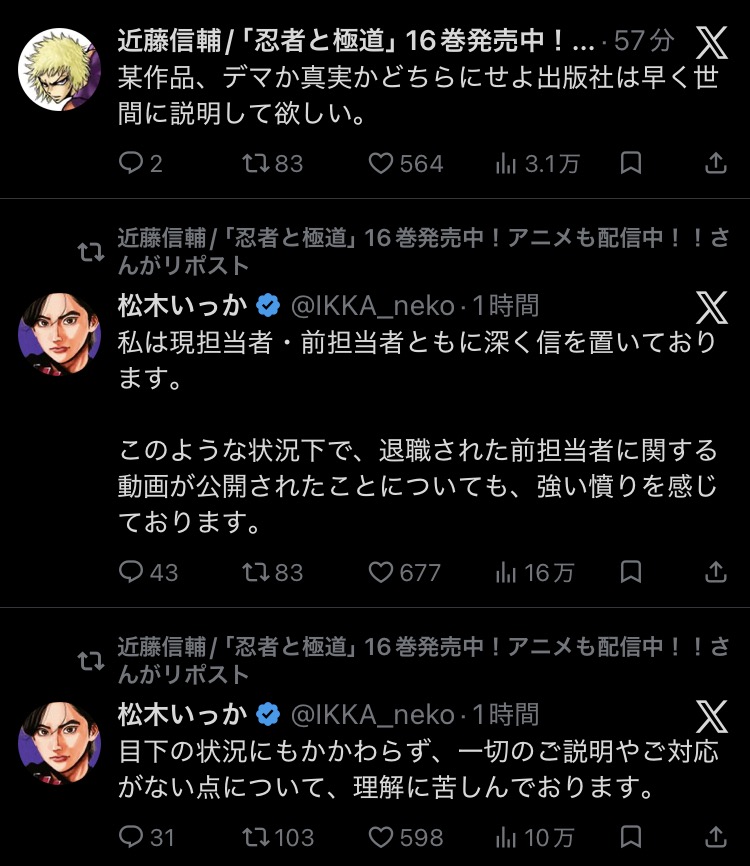
Task: Share 松木いっか's post about 理解に苦しんで
Action: tap(716, 836)
